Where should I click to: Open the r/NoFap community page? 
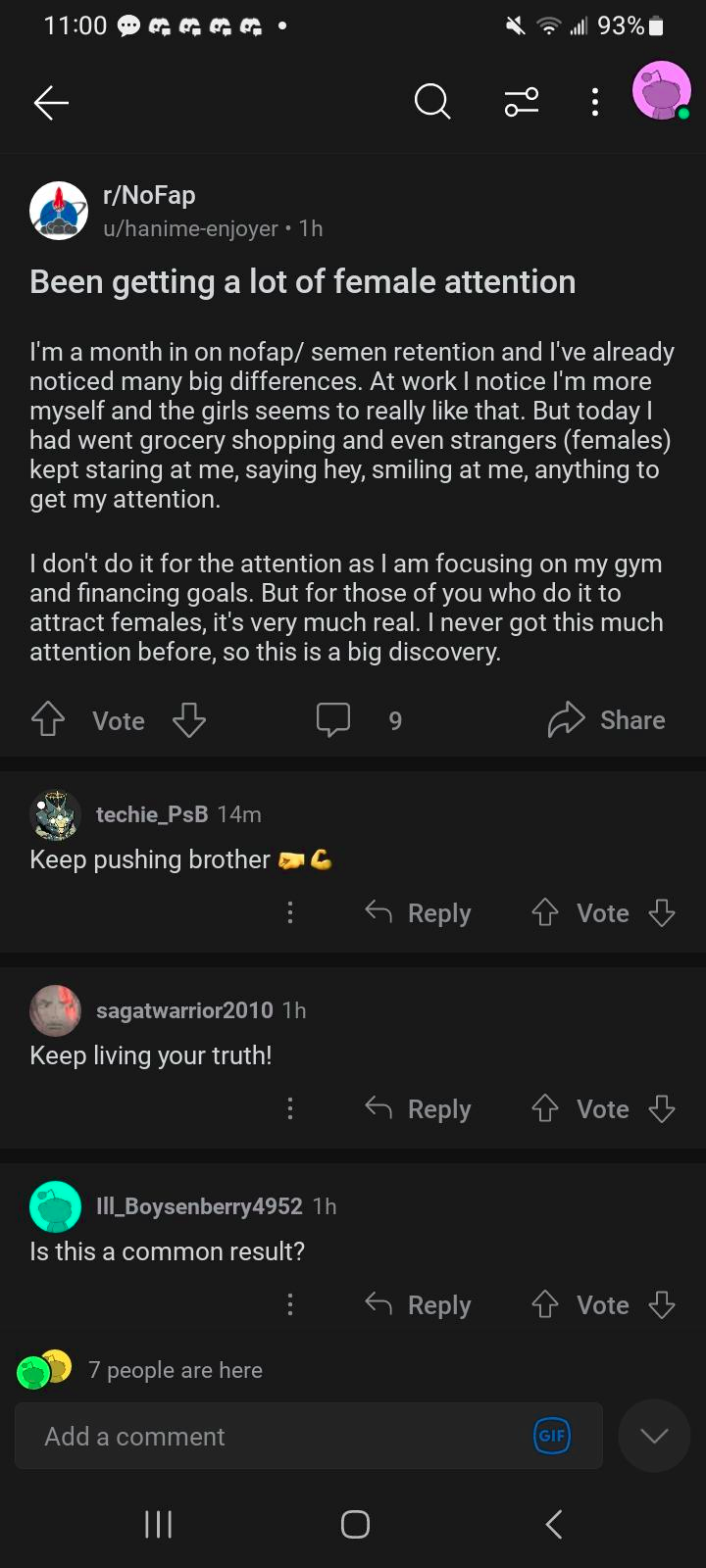(149, 195)
